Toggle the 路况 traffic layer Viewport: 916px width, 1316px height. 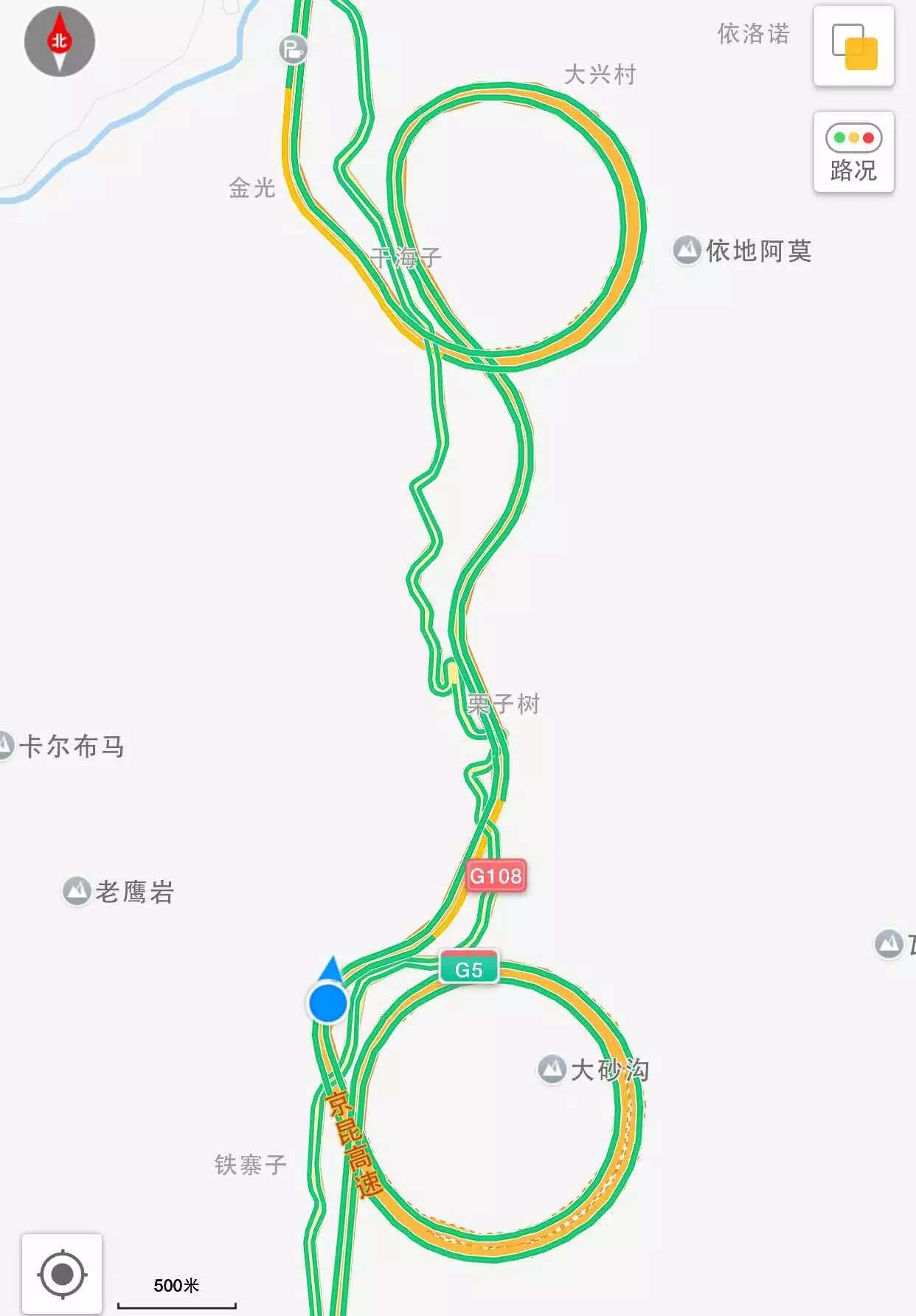coord(854,153)
